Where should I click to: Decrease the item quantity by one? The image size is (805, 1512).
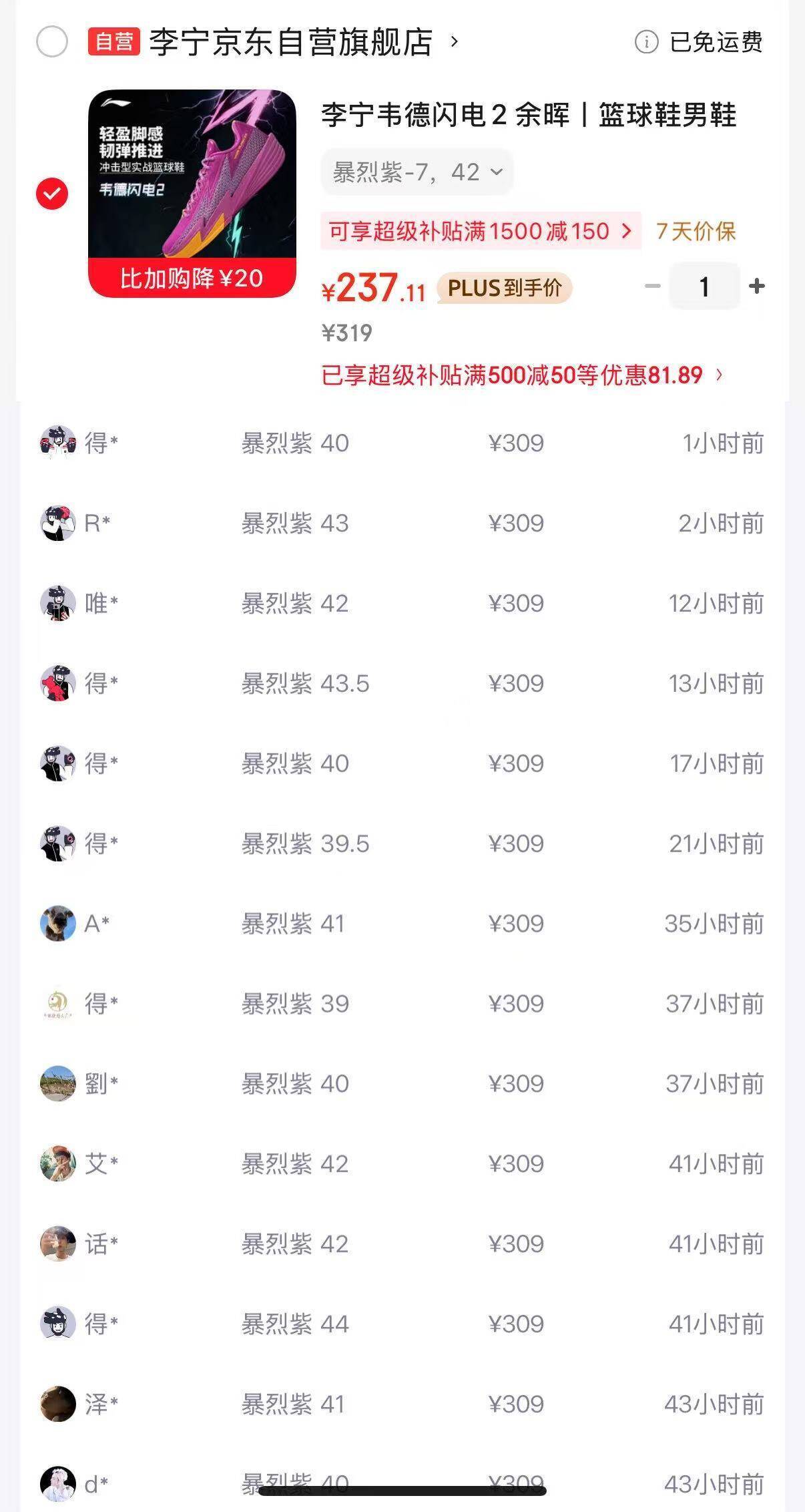tap(652, 287)
